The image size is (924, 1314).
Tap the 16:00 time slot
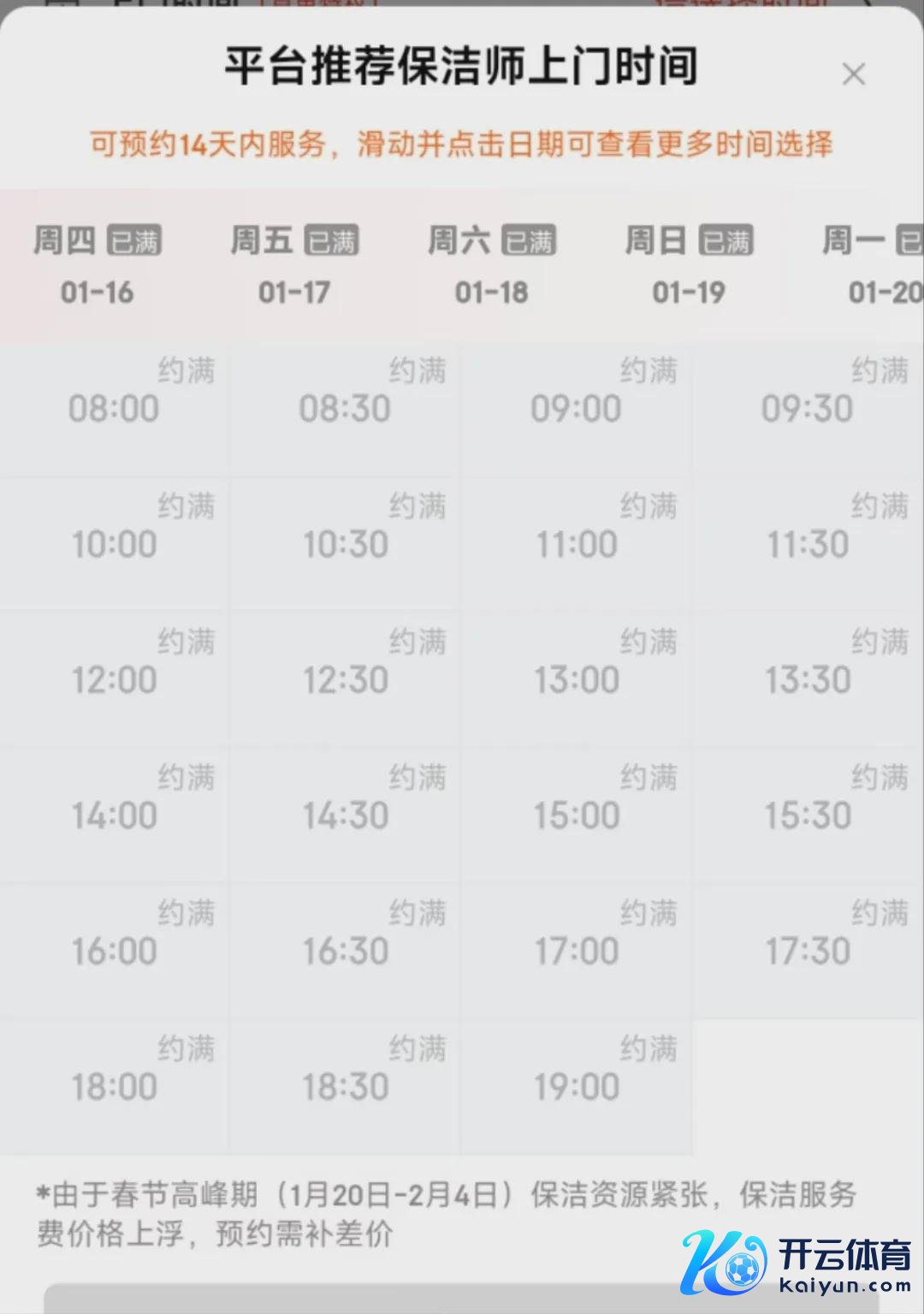114,951
